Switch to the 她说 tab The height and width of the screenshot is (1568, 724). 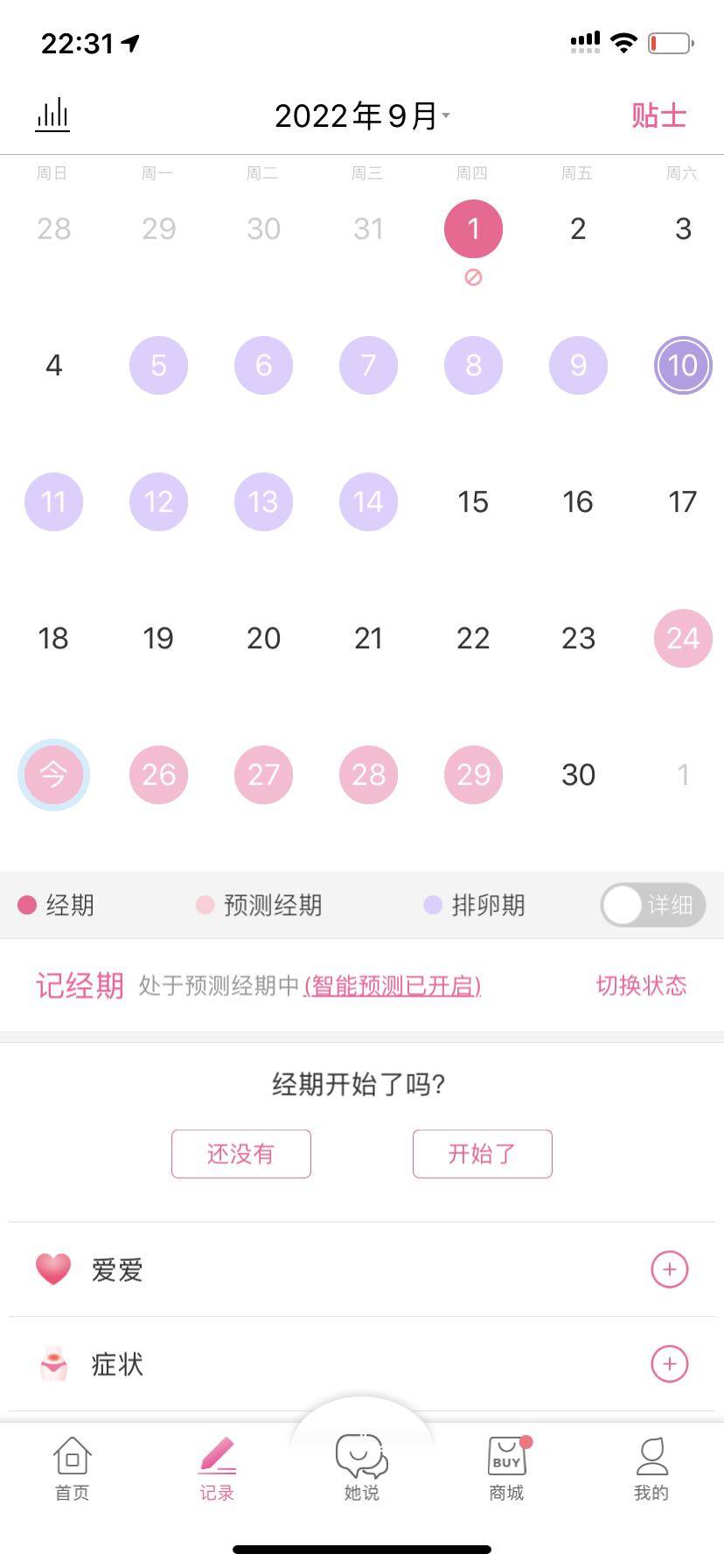pos(361,1469)
